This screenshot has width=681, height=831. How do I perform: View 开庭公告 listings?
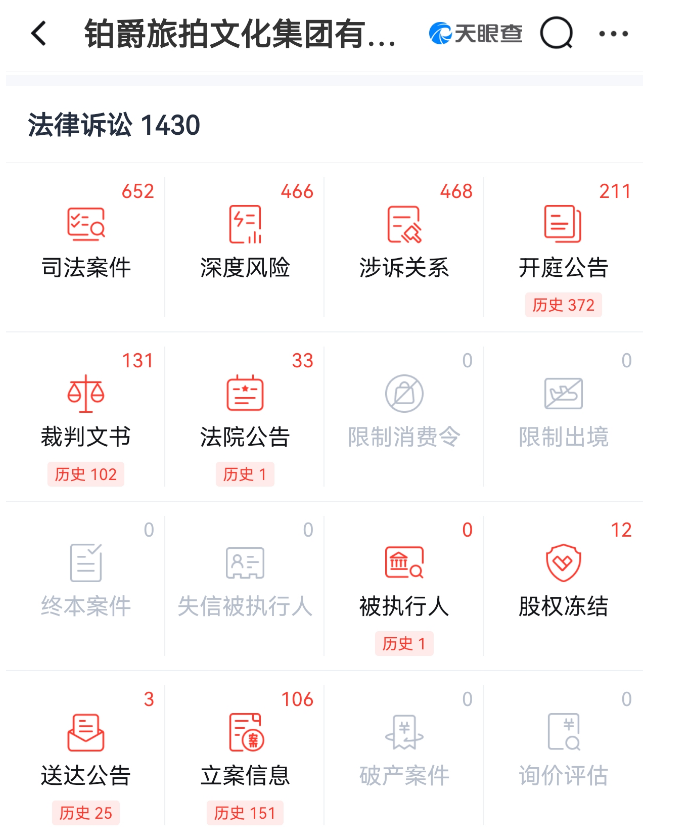pyautogui.click(x=563, y=240)
